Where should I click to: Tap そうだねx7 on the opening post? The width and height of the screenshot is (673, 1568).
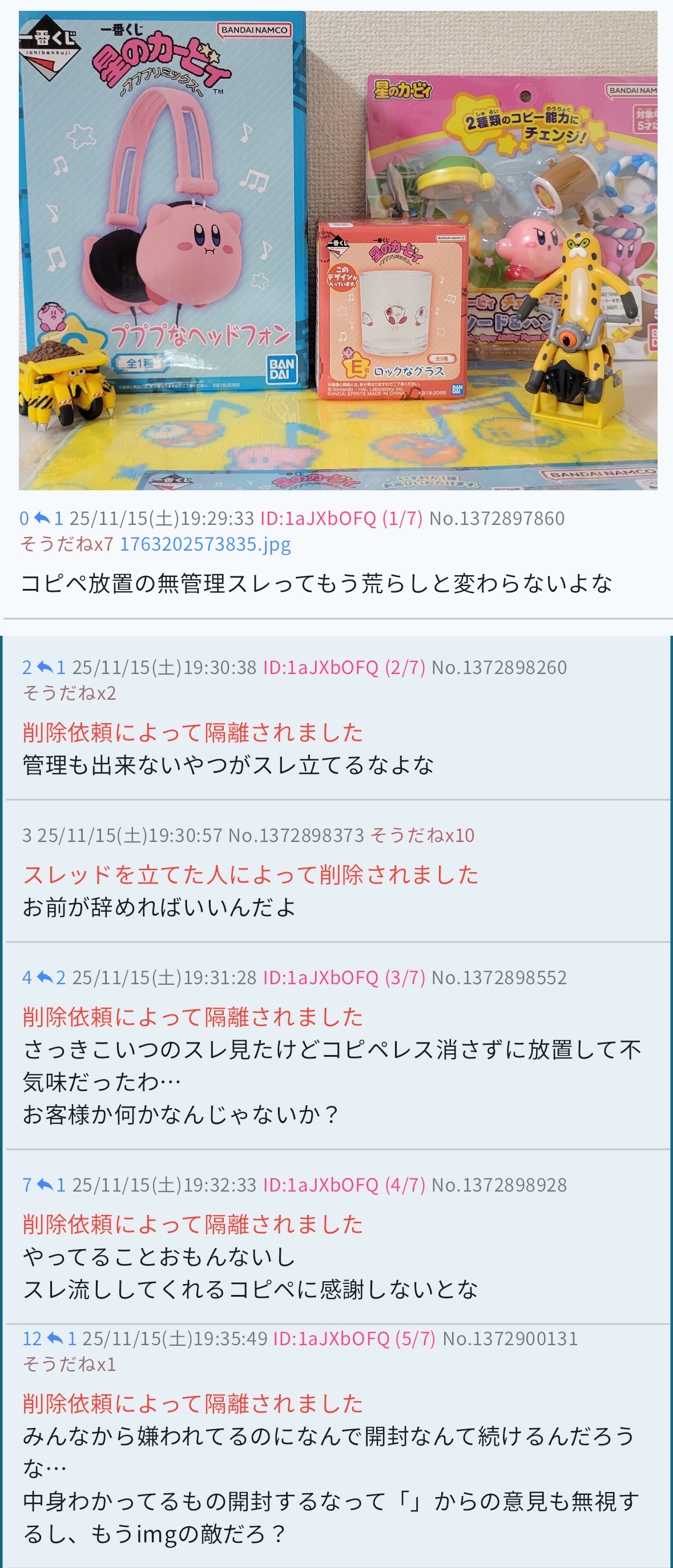tap(67, 544)
